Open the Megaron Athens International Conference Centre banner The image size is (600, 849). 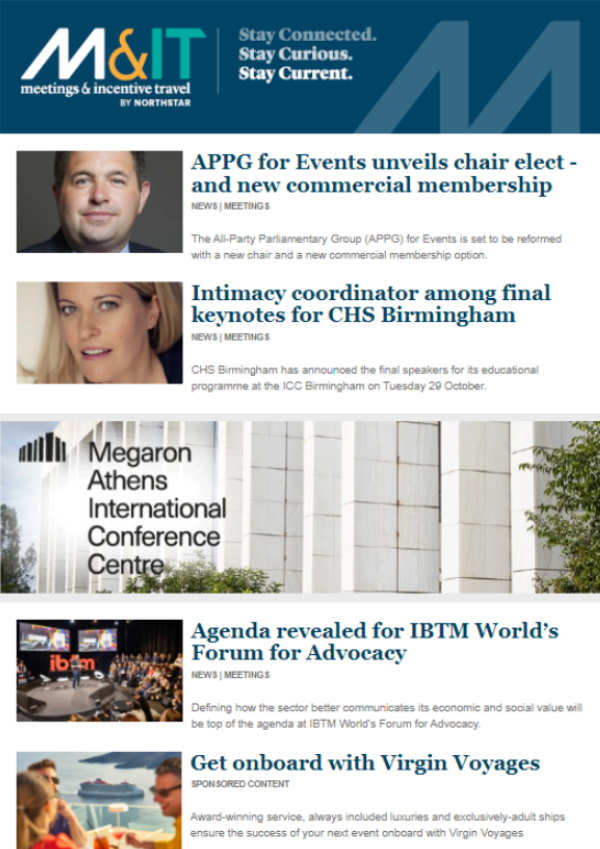coord(300,507)
